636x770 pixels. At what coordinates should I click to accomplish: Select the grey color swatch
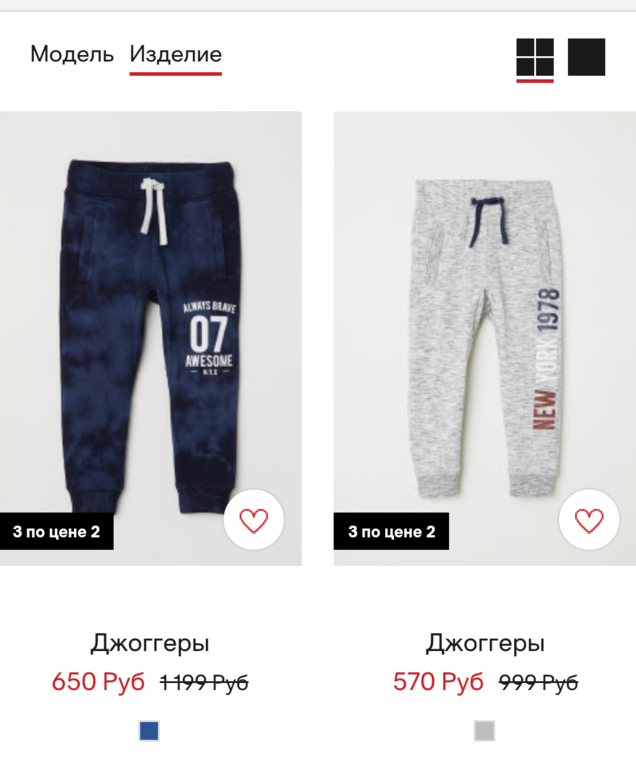pyautogui.click(x=484, y=731)
